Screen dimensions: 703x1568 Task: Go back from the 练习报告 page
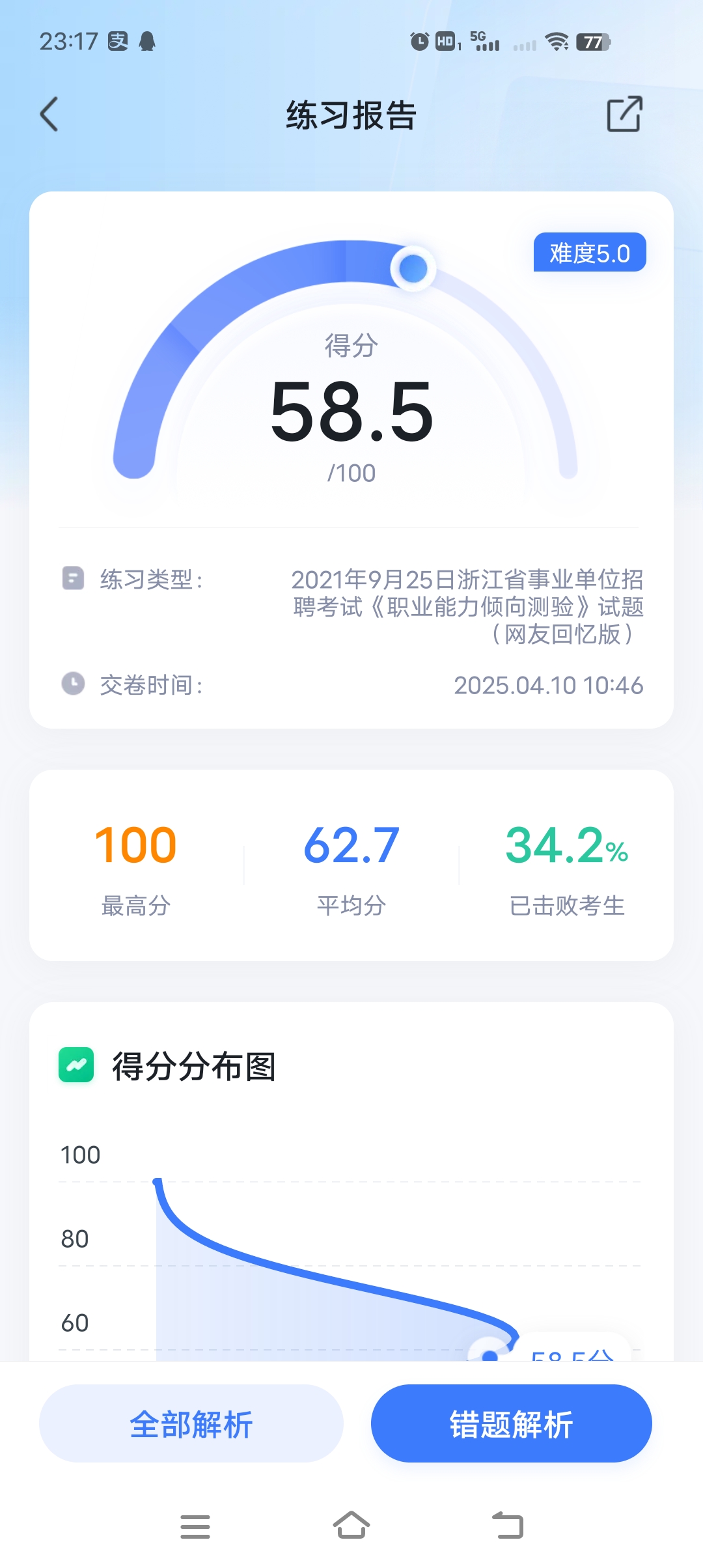tap(49, 115)
